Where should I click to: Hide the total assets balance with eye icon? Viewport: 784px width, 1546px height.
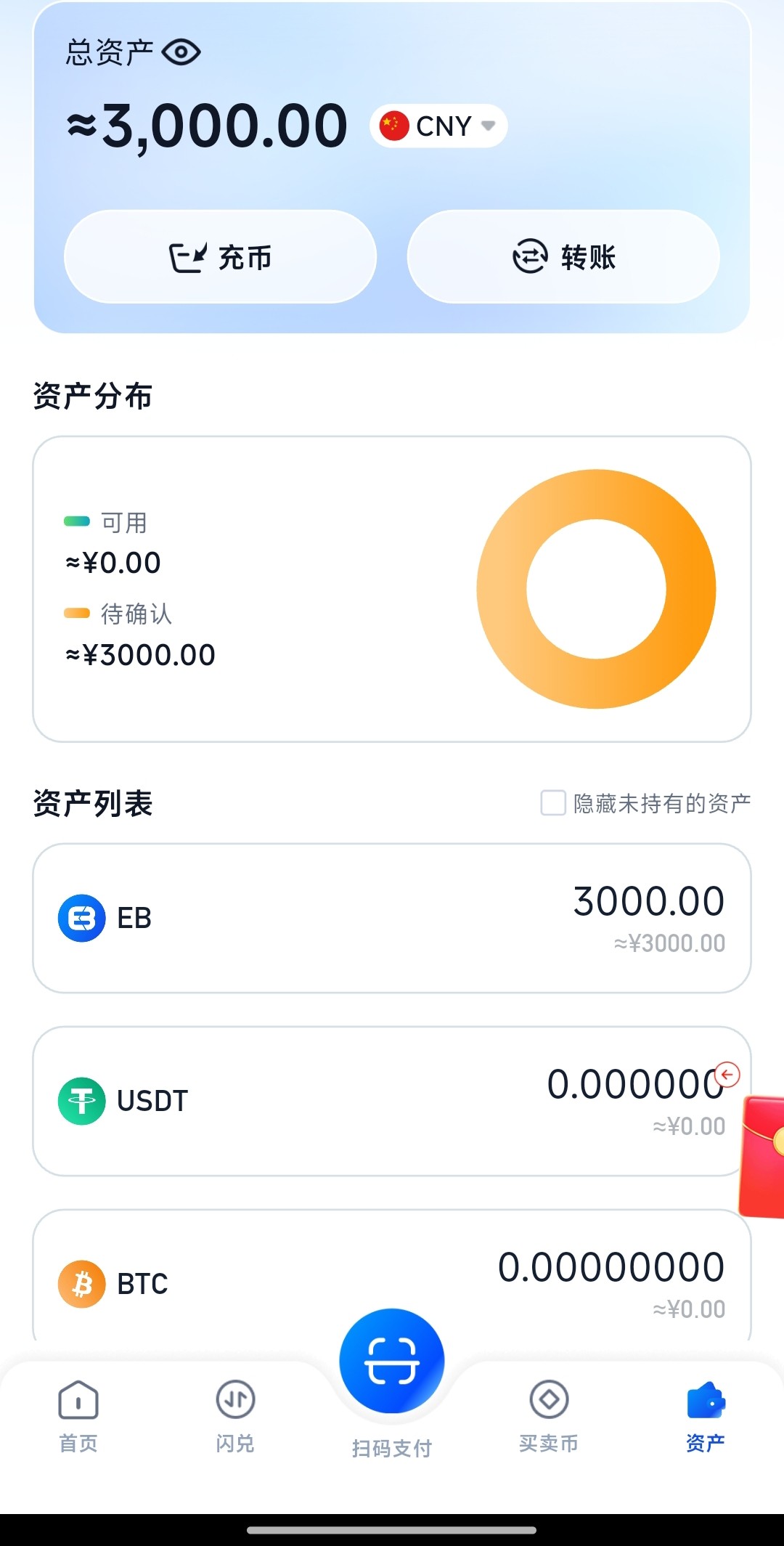pos(181,52)
